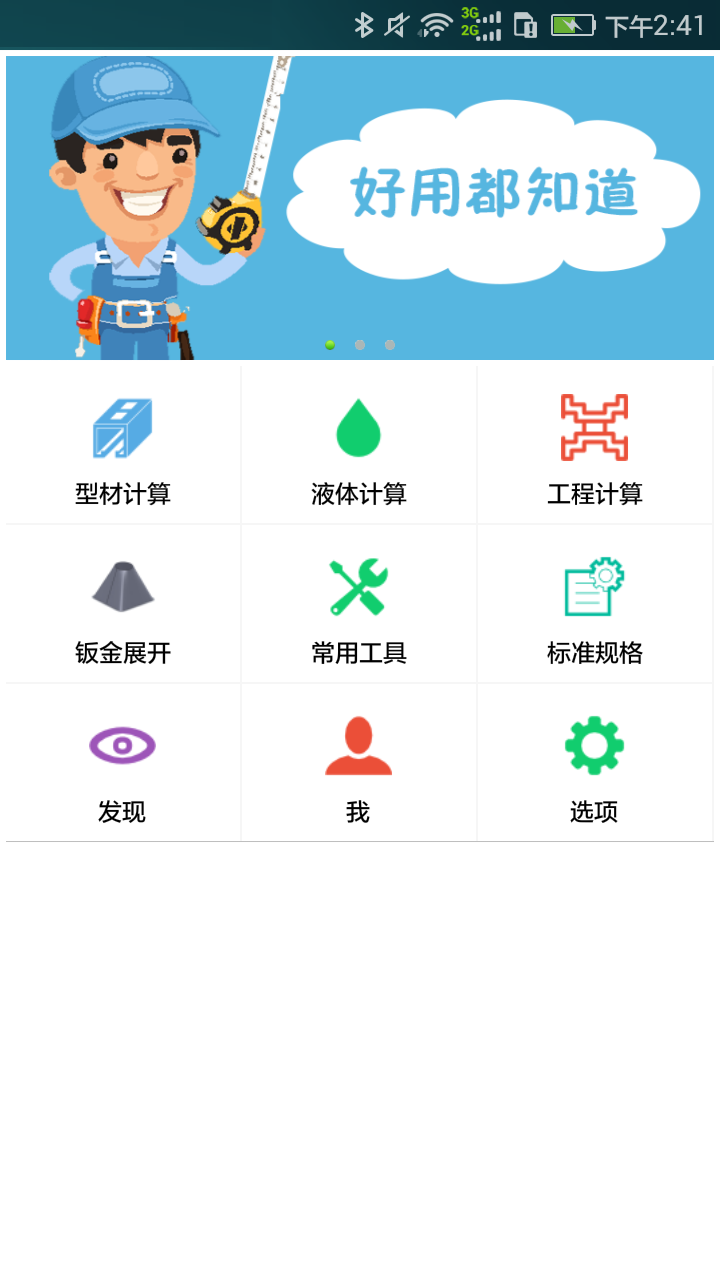
Task: Open 常用工具 common tools
Action: tap(359, 605)
